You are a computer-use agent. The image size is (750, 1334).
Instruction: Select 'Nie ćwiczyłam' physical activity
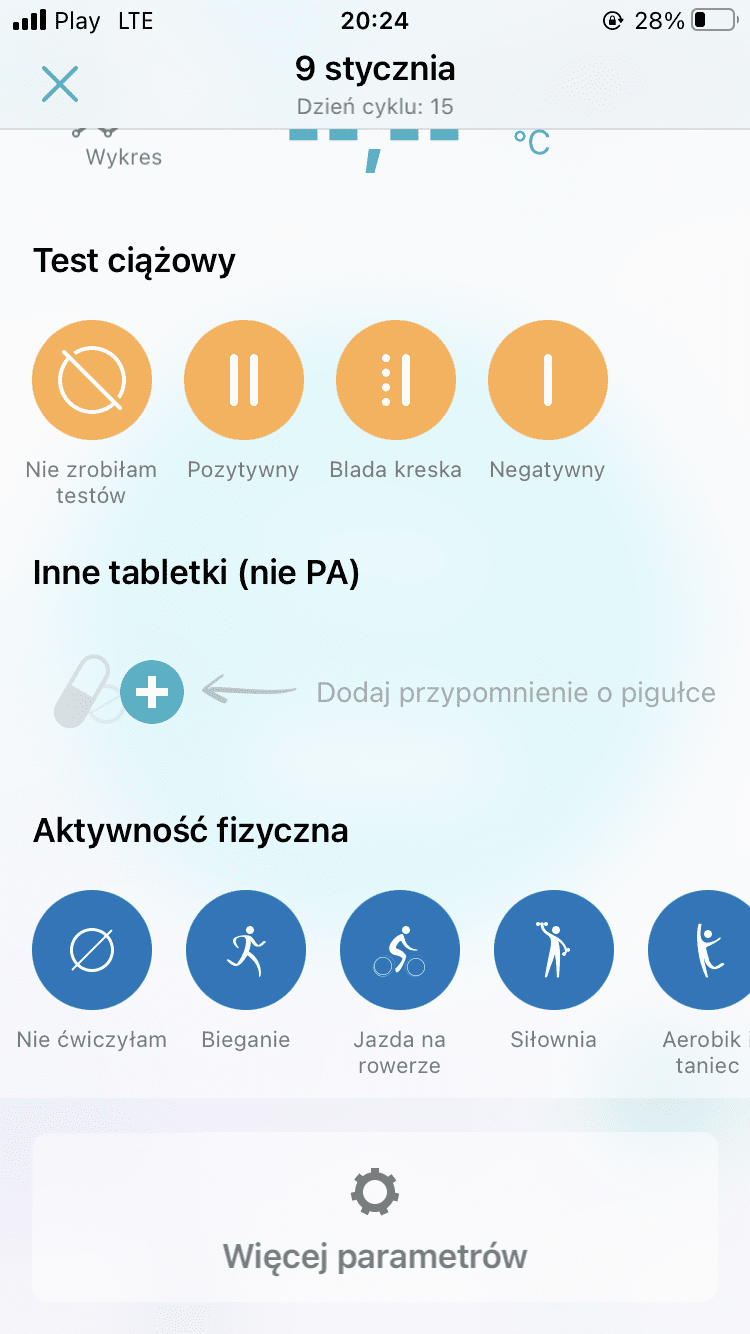[x=92, y=950]
